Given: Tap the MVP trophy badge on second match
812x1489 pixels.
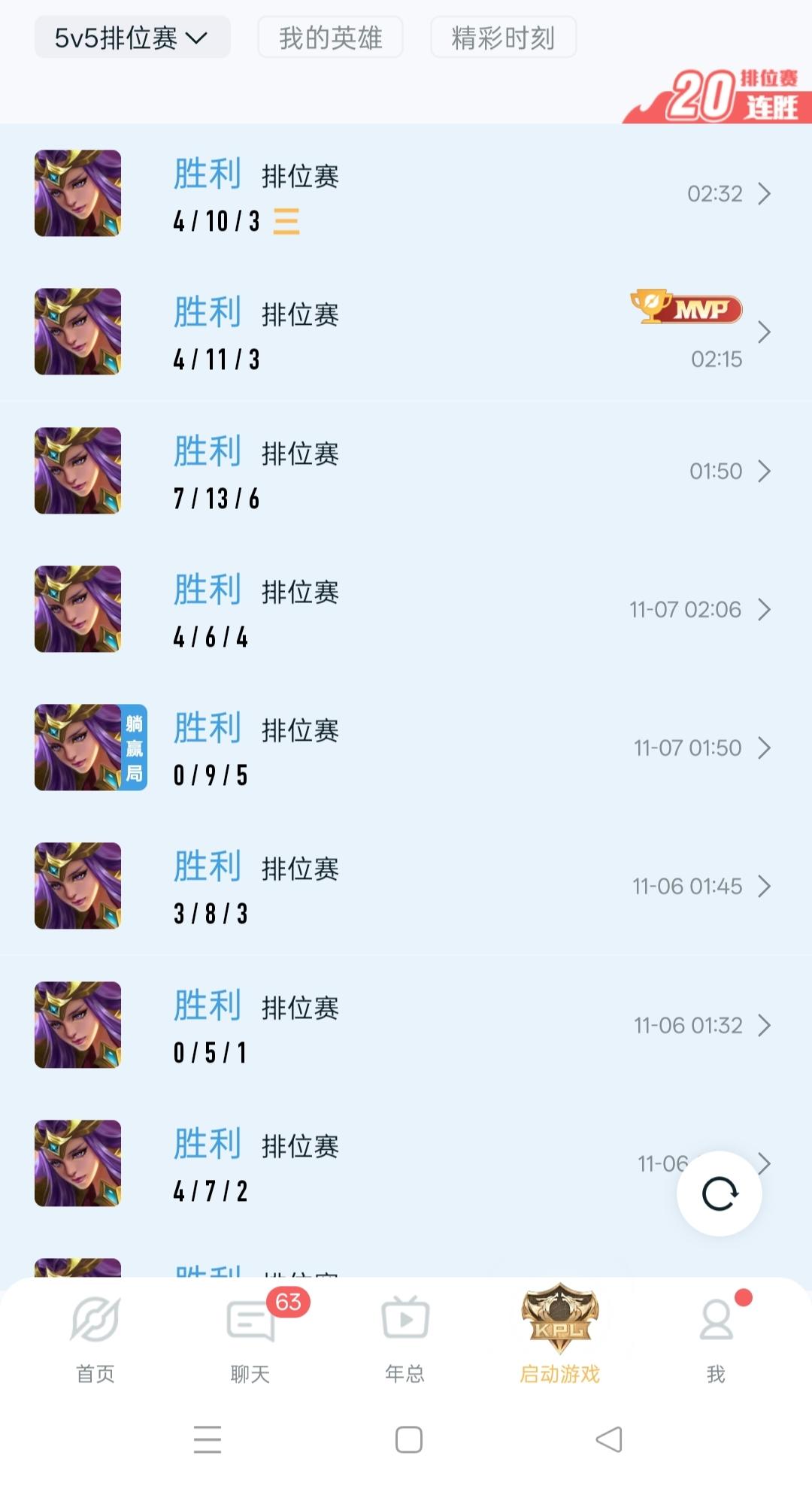Looking at the screenshot, I should (686, 307).
